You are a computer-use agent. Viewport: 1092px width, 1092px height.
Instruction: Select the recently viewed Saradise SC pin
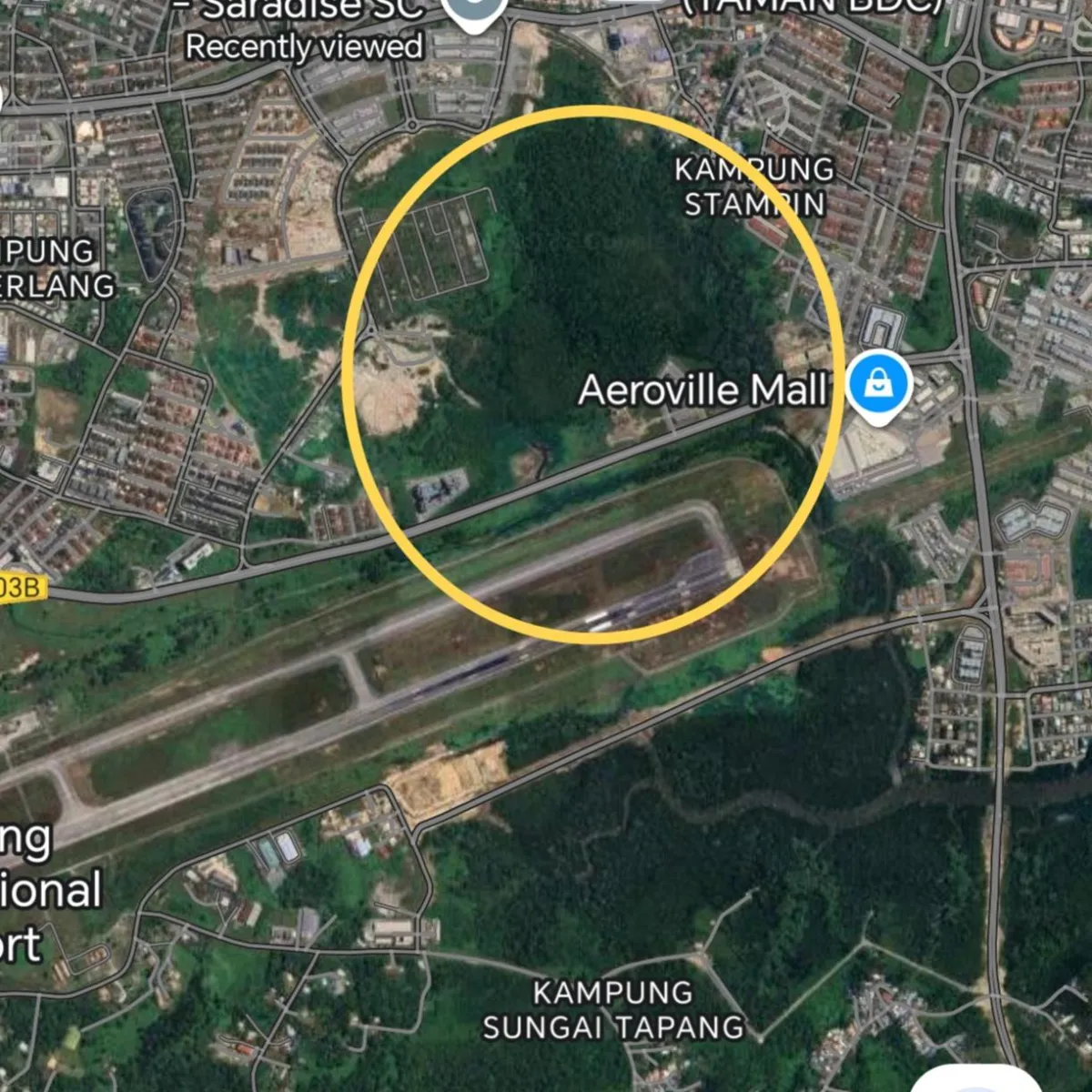tap(475, 11)
